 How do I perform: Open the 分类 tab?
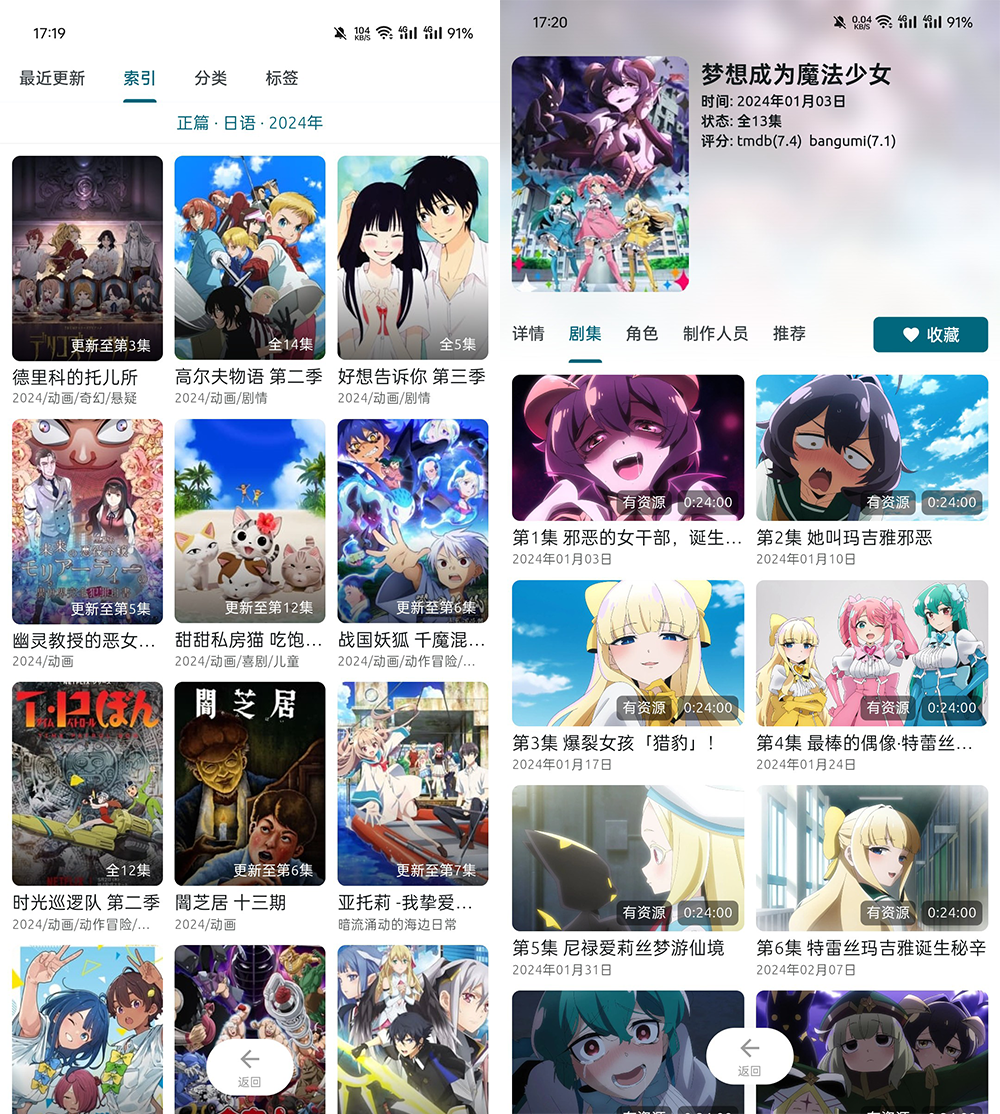pyautogui.click(x=210, y=78)
